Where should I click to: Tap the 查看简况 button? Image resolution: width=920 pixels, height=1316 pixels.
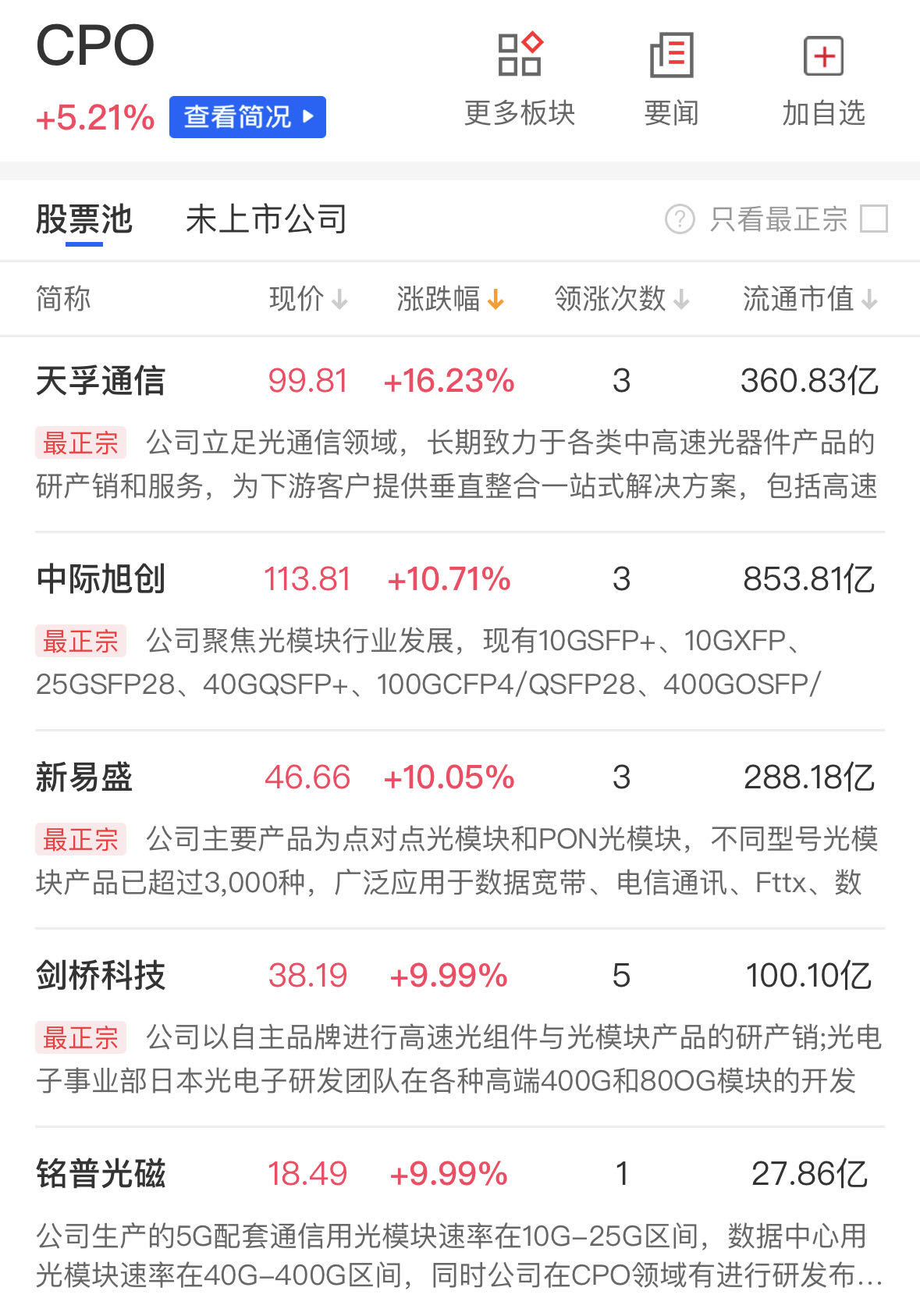(247, 117)
